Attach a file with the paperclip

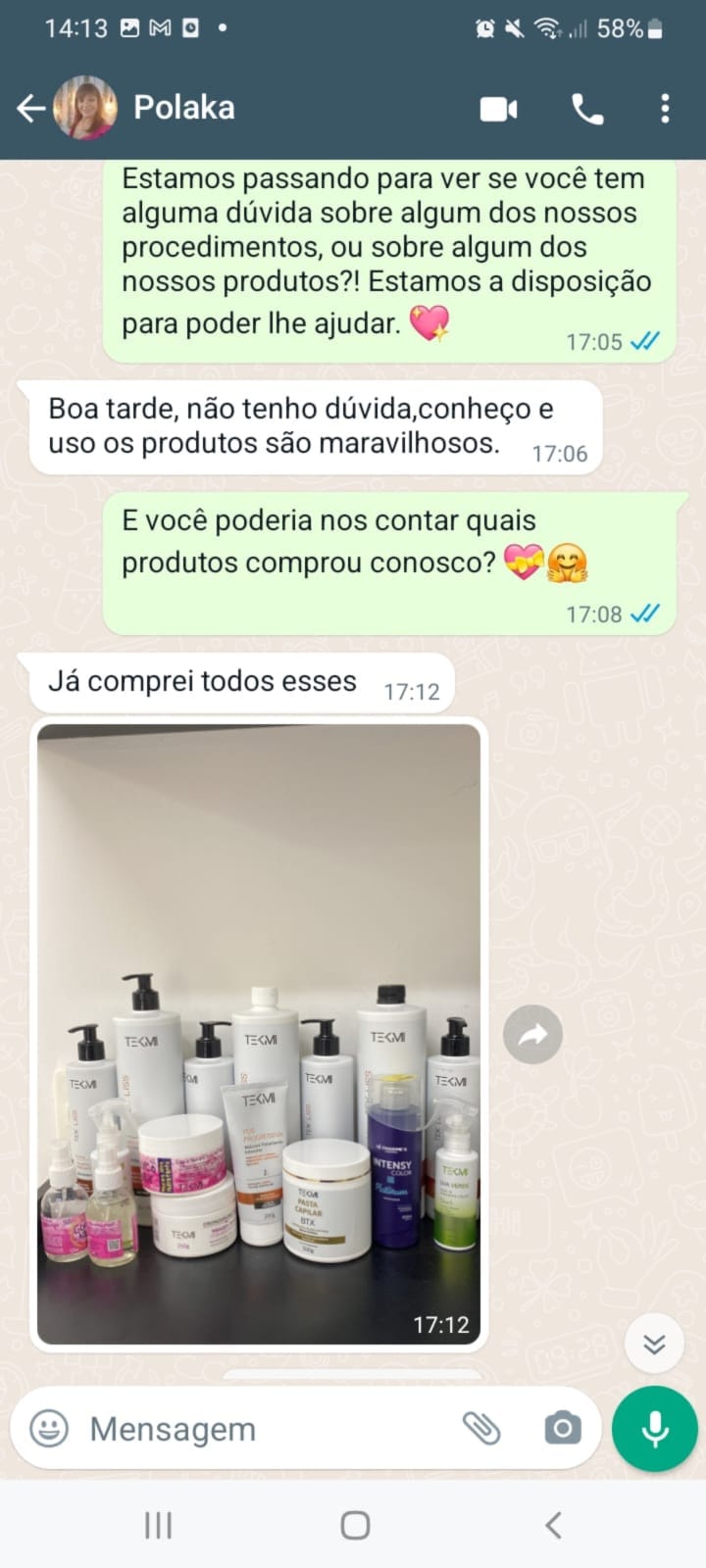tap(481, 1429)
